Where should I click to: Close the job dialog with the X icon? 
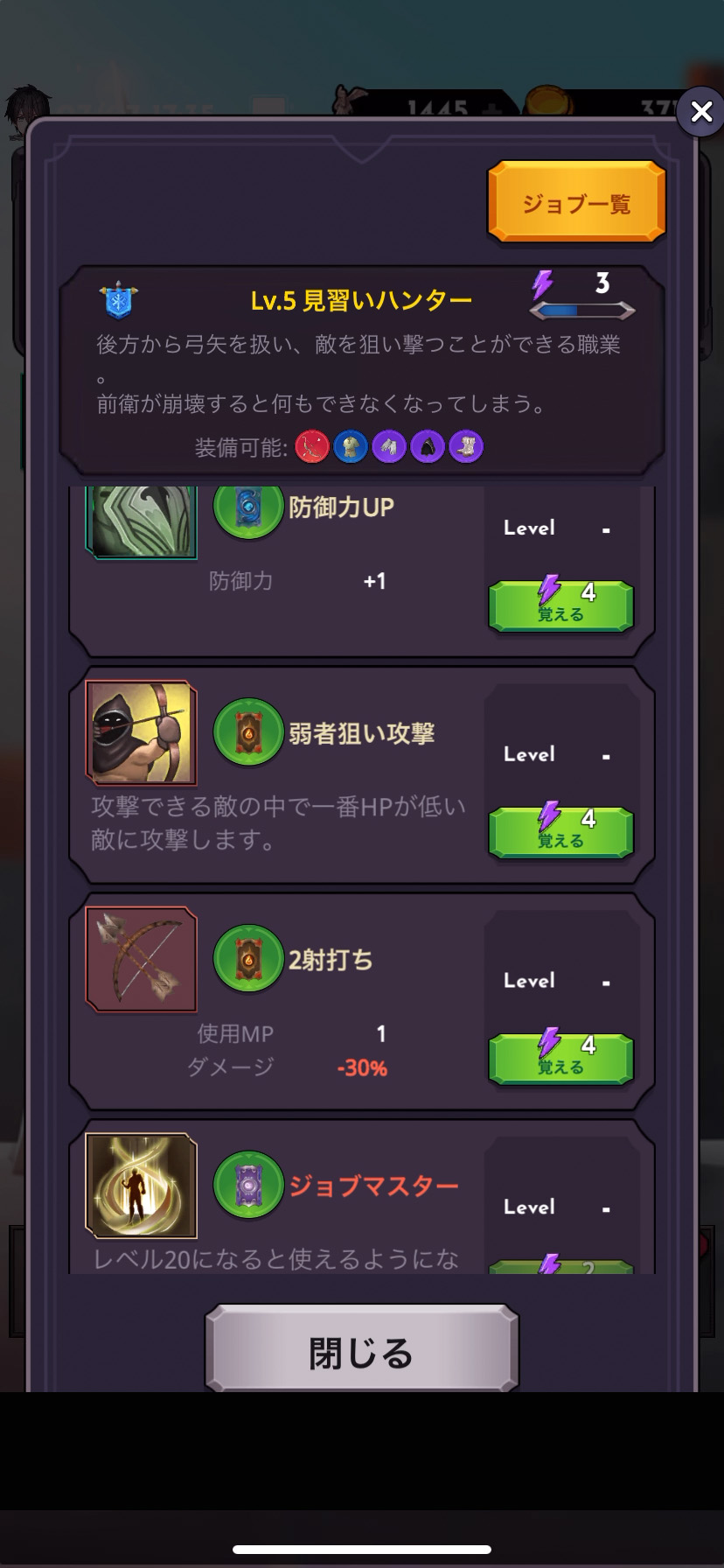(x=700, y=112)
